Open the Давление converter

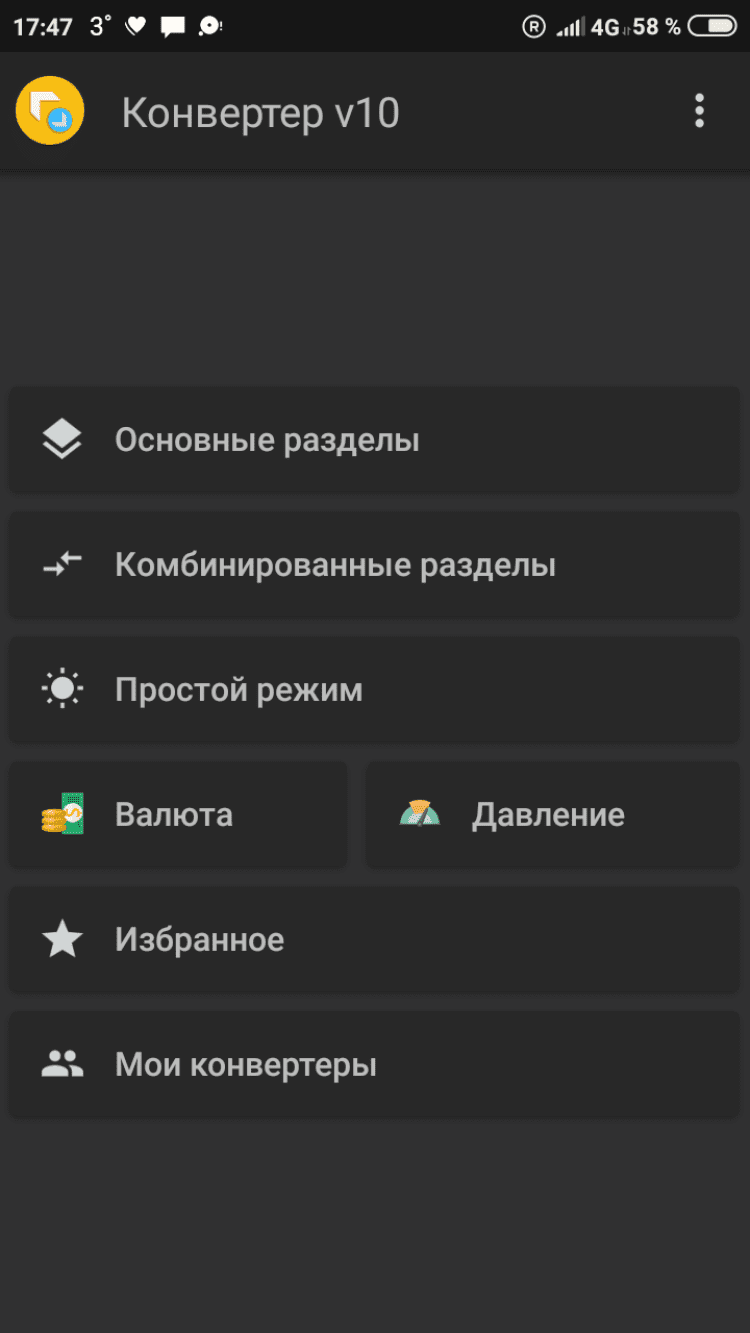552,815
